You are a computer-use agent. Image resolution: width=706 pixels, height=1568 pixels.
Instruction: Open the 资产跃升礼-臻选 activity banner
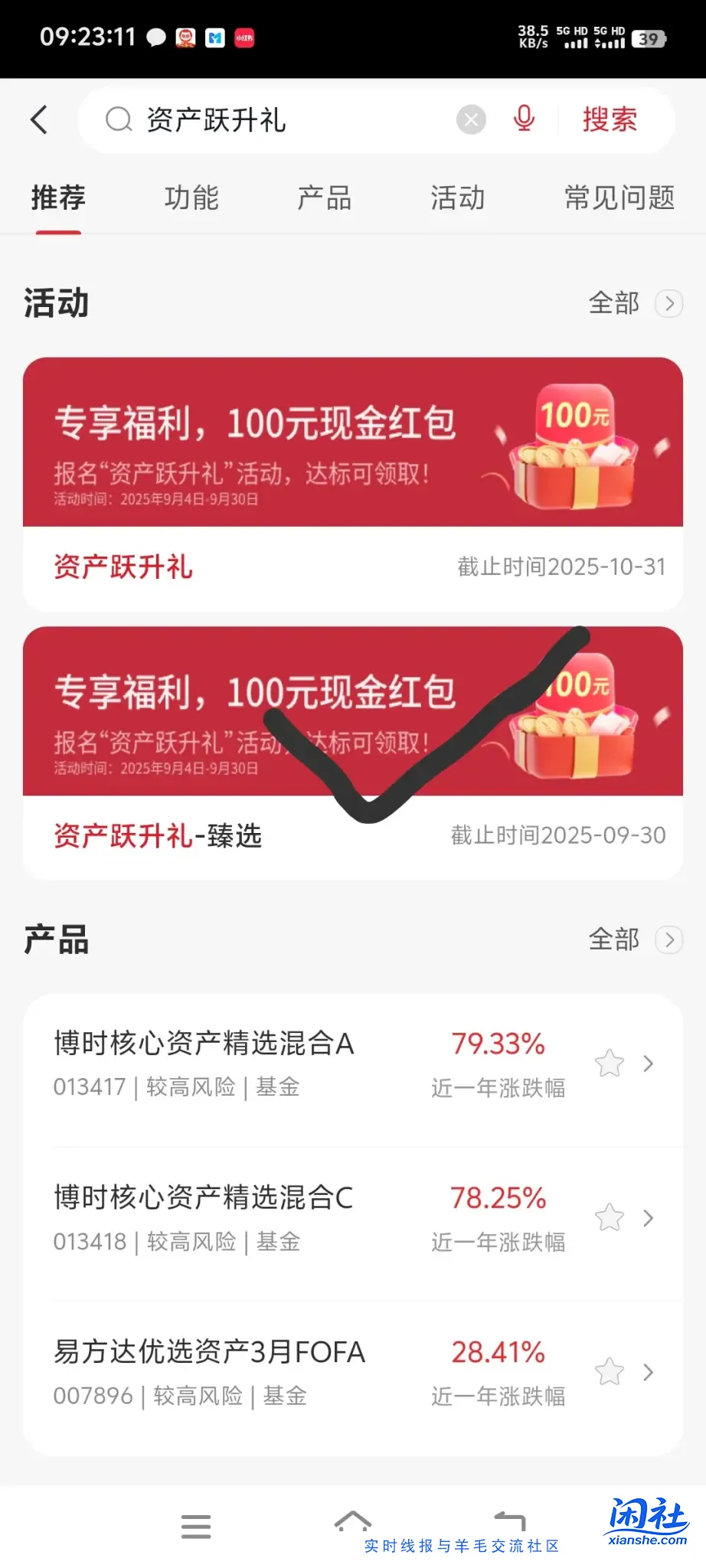tap(353, 712)
